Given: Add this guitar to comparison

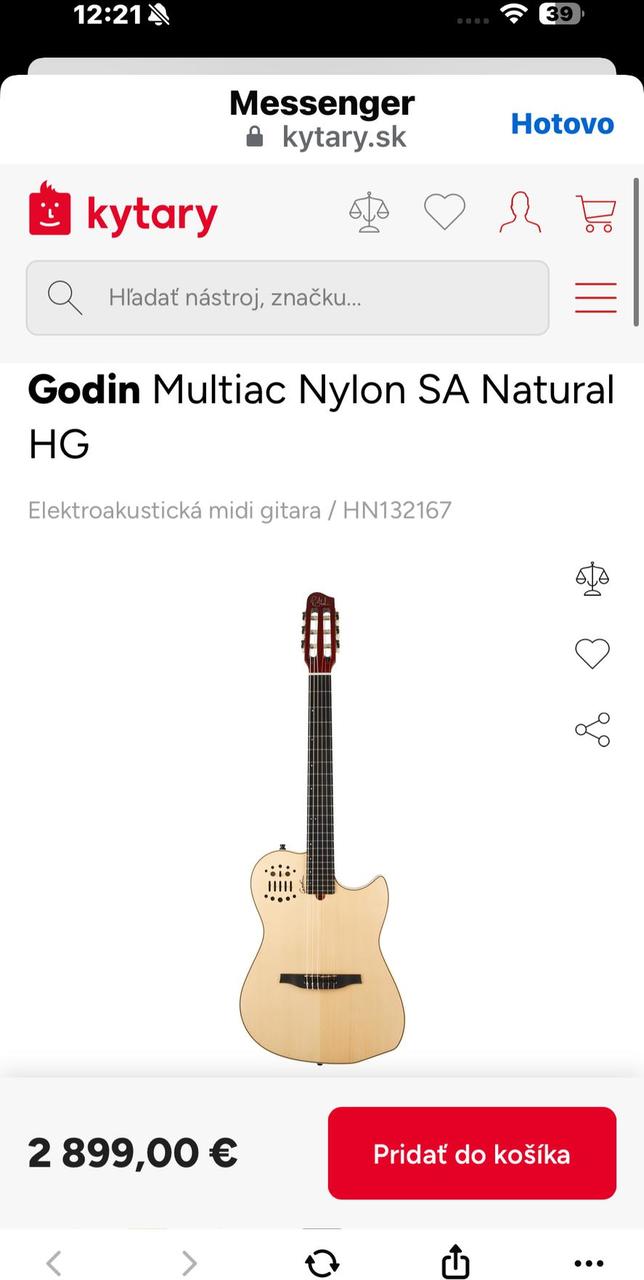Looking at the screenshot, I should coord(592,579).
